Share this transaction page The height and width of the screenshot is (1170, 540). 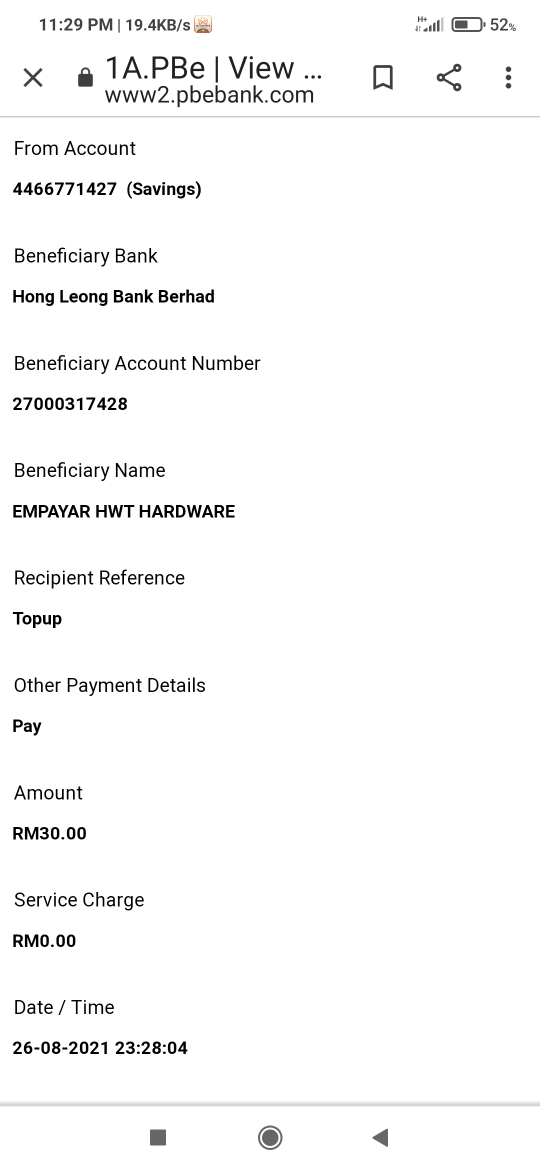point(448,78)
